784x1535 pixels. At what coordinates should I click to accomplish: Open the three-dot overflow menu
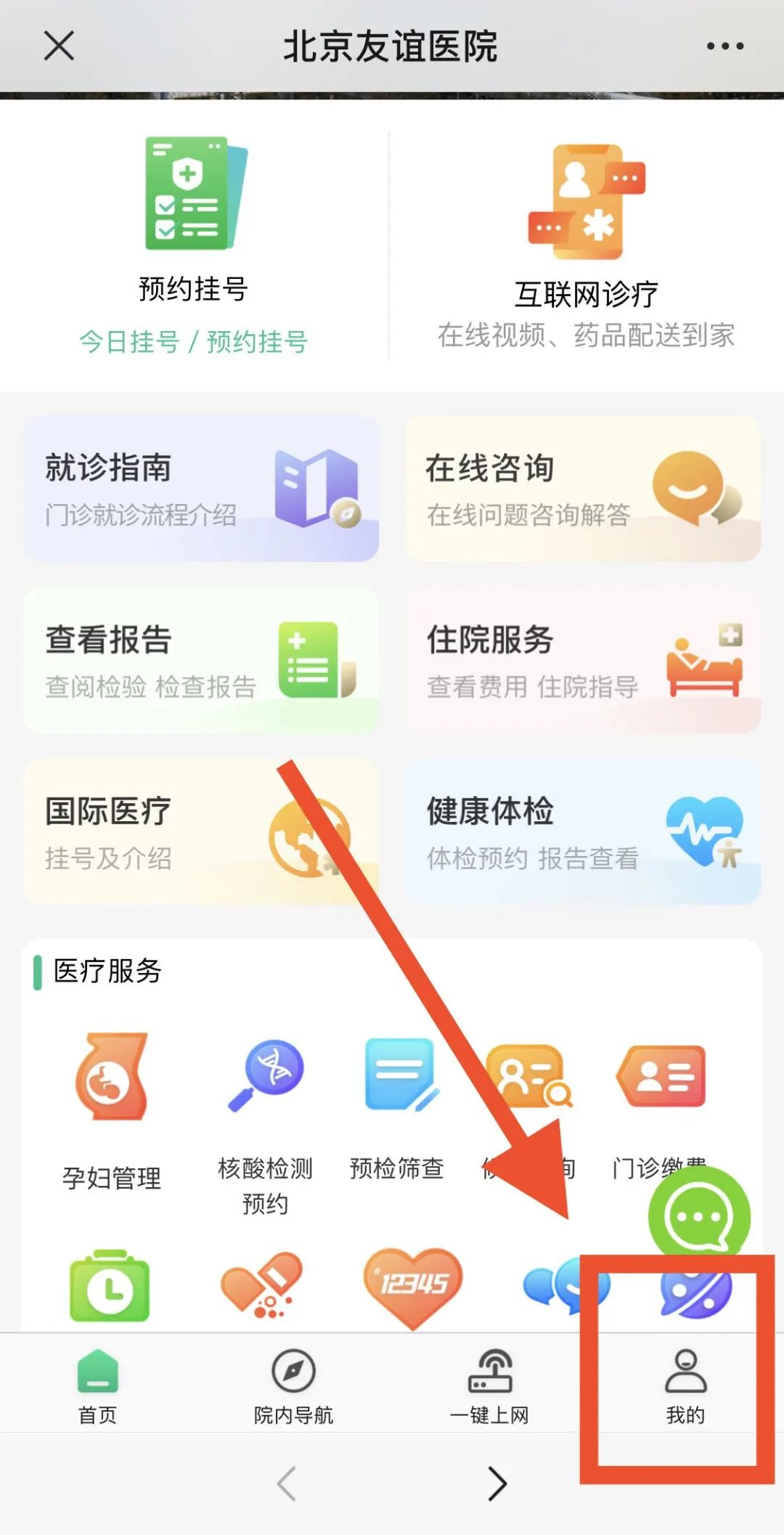click(x=724, y=46)
